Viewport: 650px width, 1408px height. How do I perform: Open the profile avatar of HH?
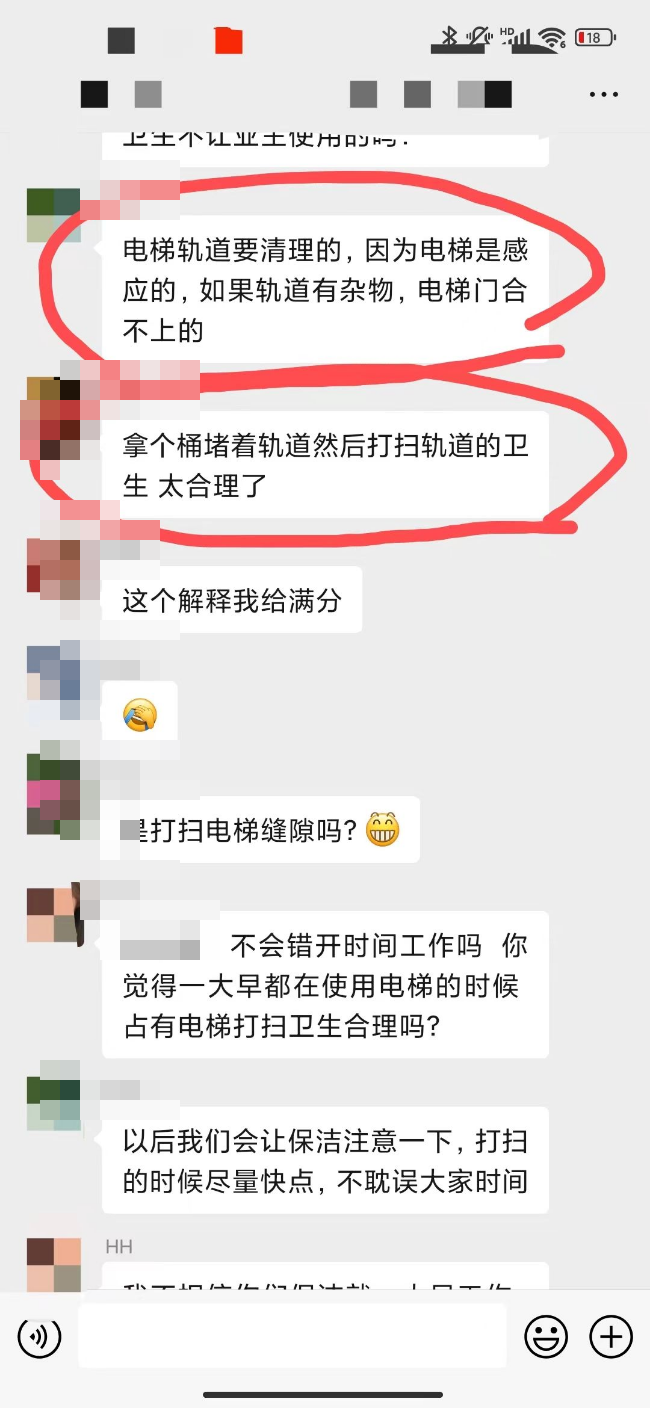click(x=53, y=1265)
